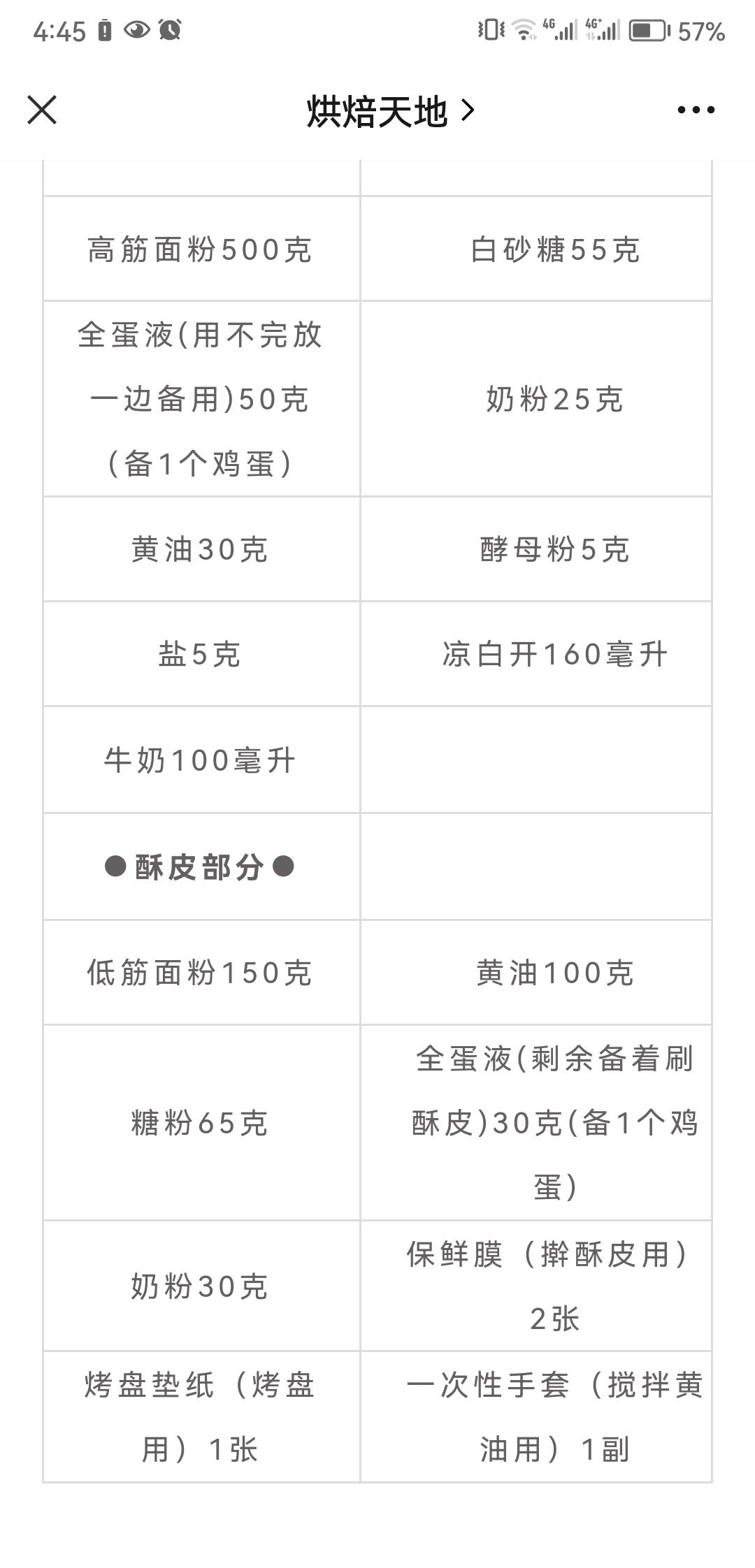Close the article page

[x=42, y=110]
